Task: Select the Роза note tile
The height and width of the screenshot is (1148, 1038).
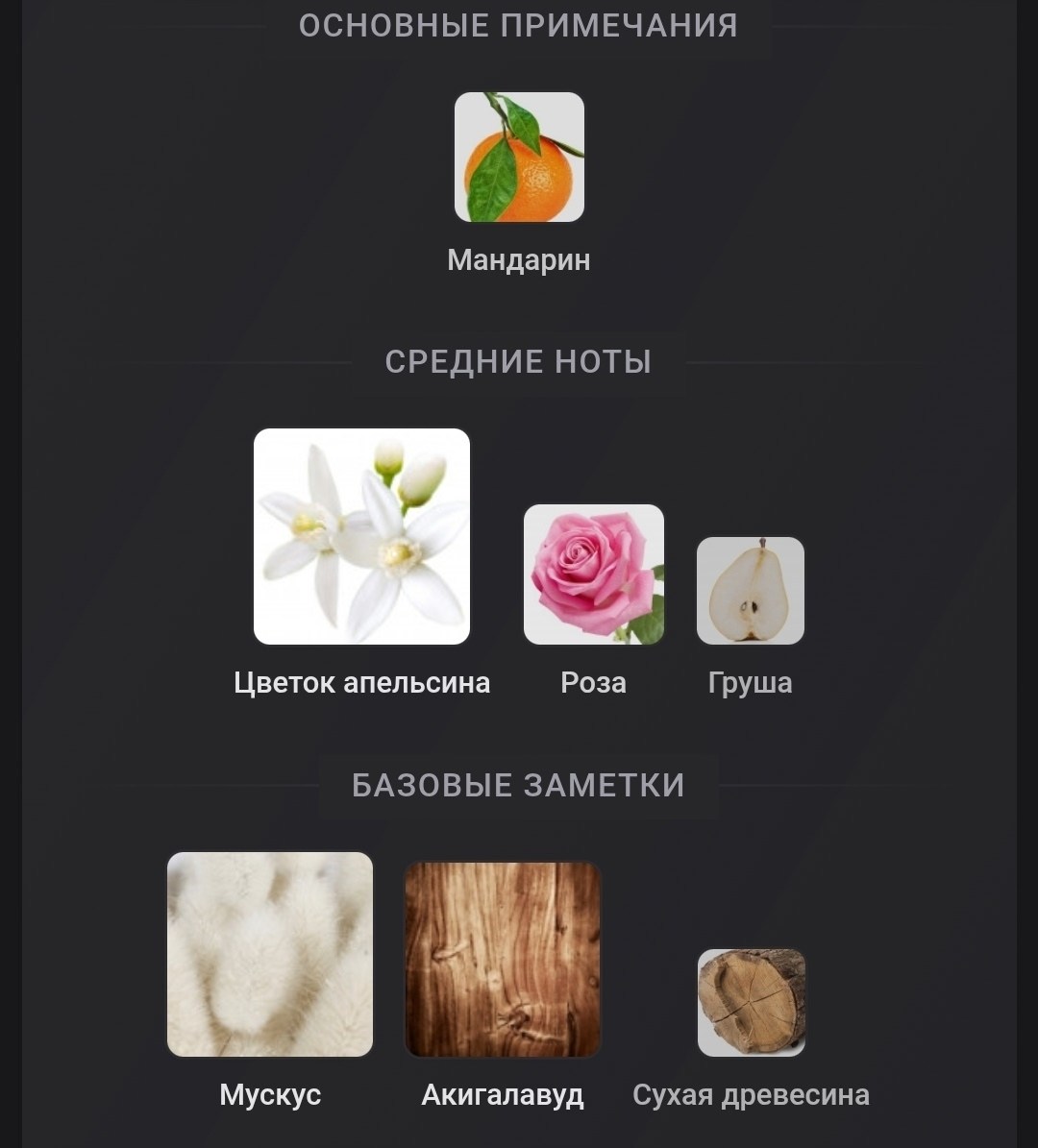Action: point(593,574)
